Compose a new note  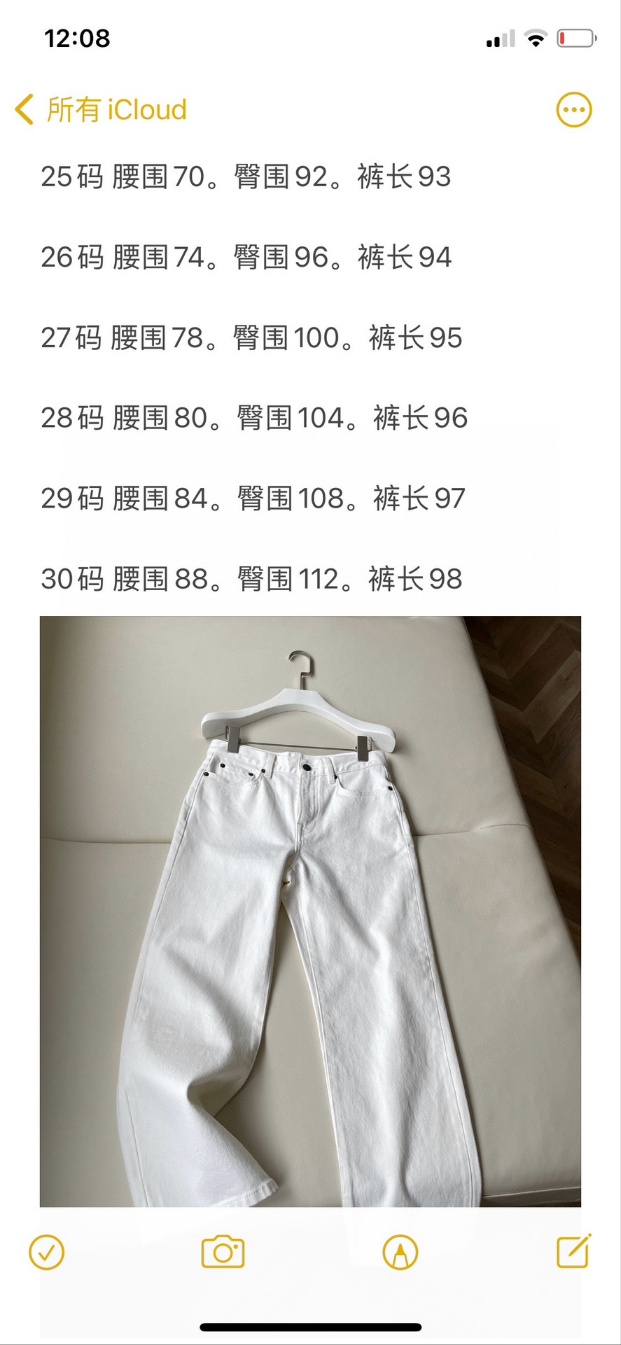[574, 1251]
